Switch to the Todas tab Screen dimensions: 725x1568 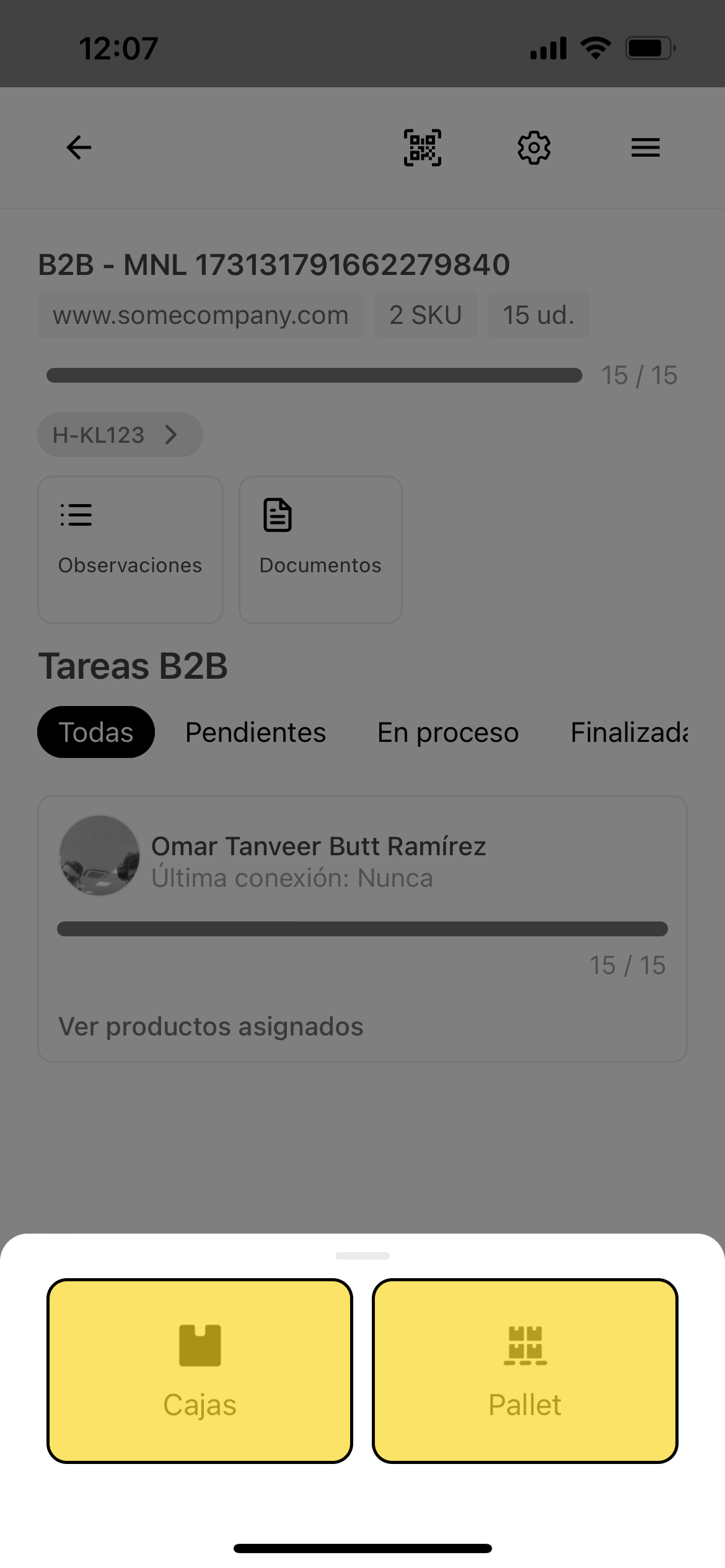pos(96,732)
